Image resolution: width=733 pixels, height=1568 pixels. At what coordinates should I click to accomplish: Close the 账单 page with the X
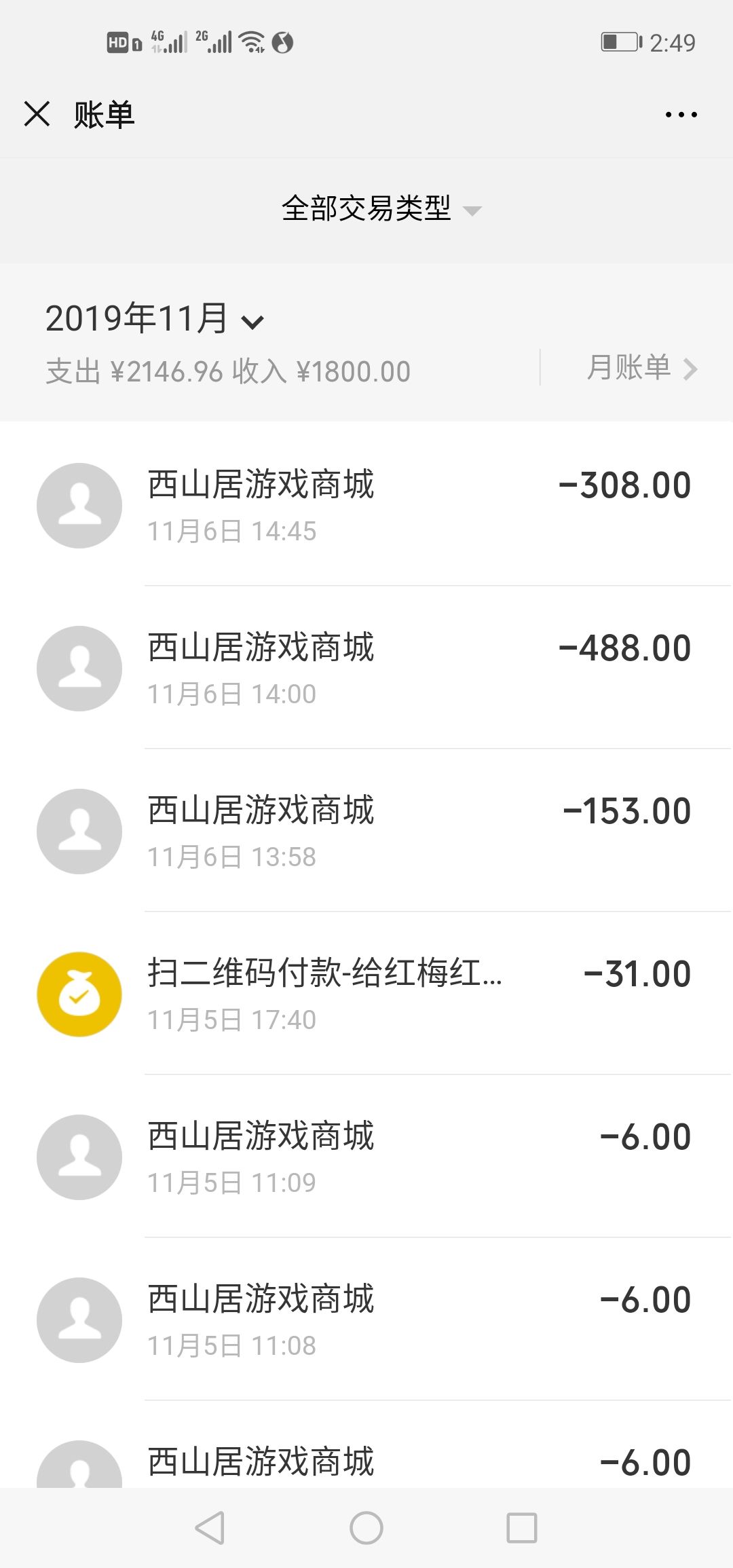coord(37,114)
